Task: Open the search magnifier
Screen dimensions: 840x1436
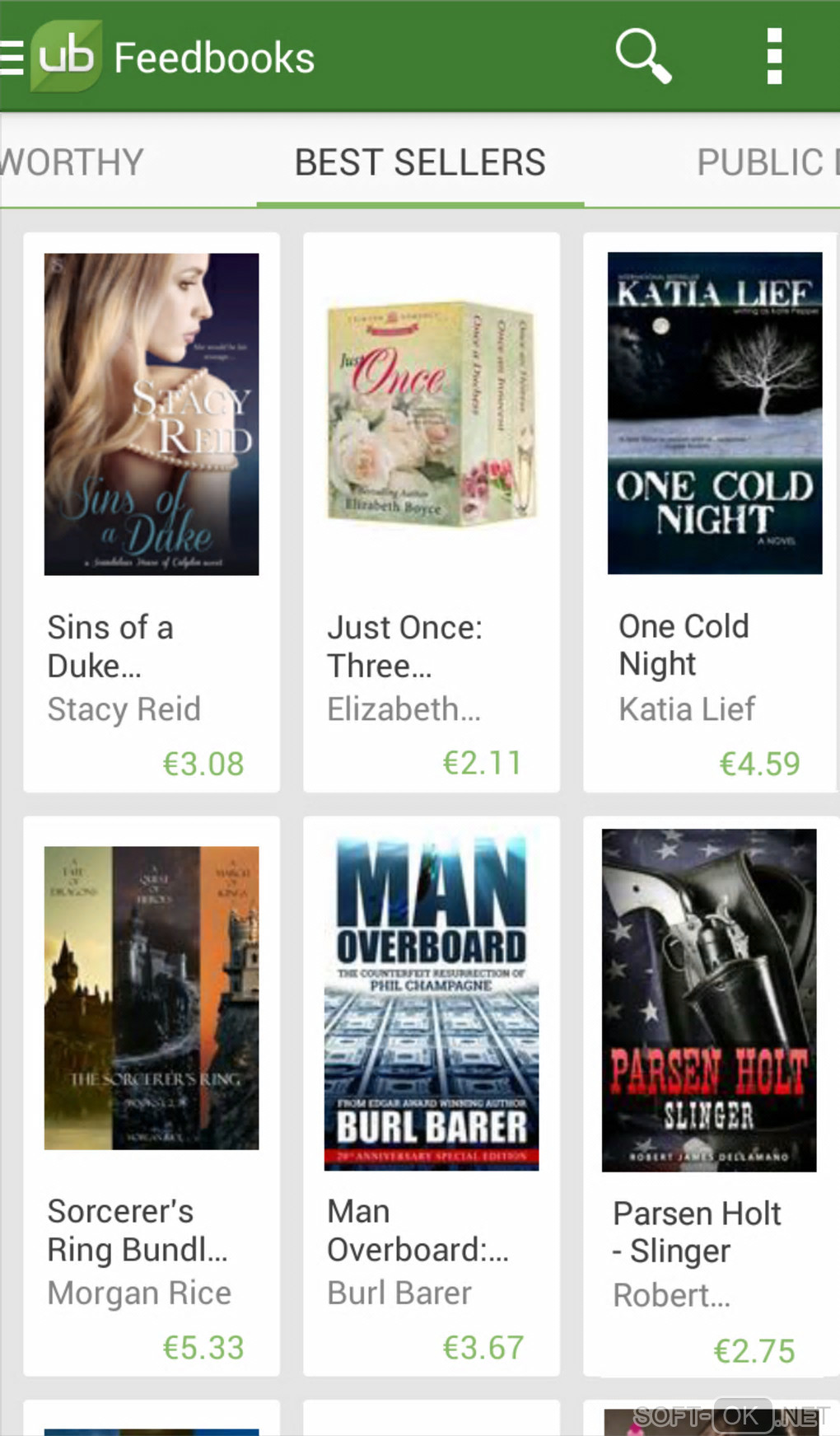Action: (x=643, y=56)
